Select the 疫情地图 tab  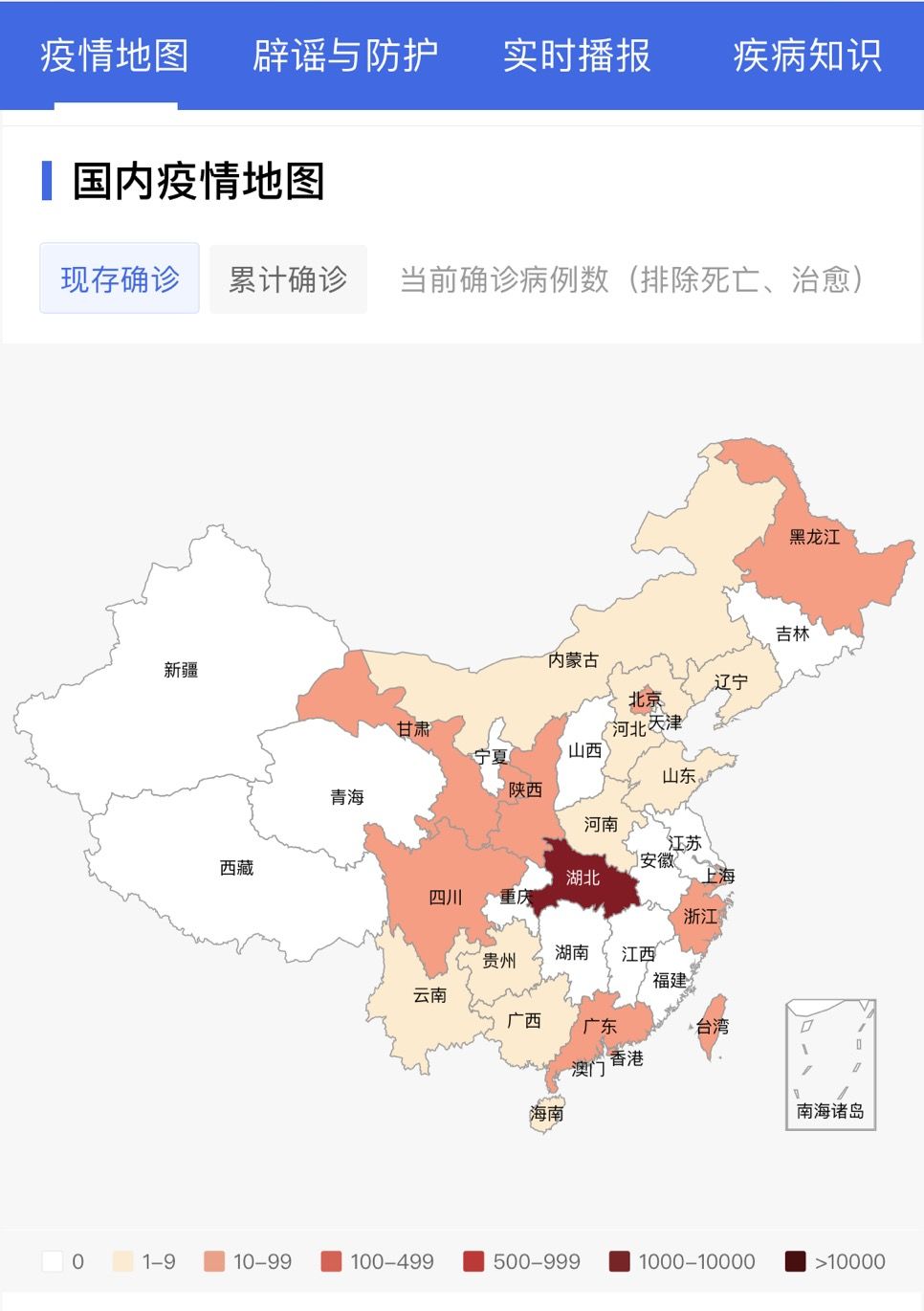pyautogui.click(x=115, y=56)
